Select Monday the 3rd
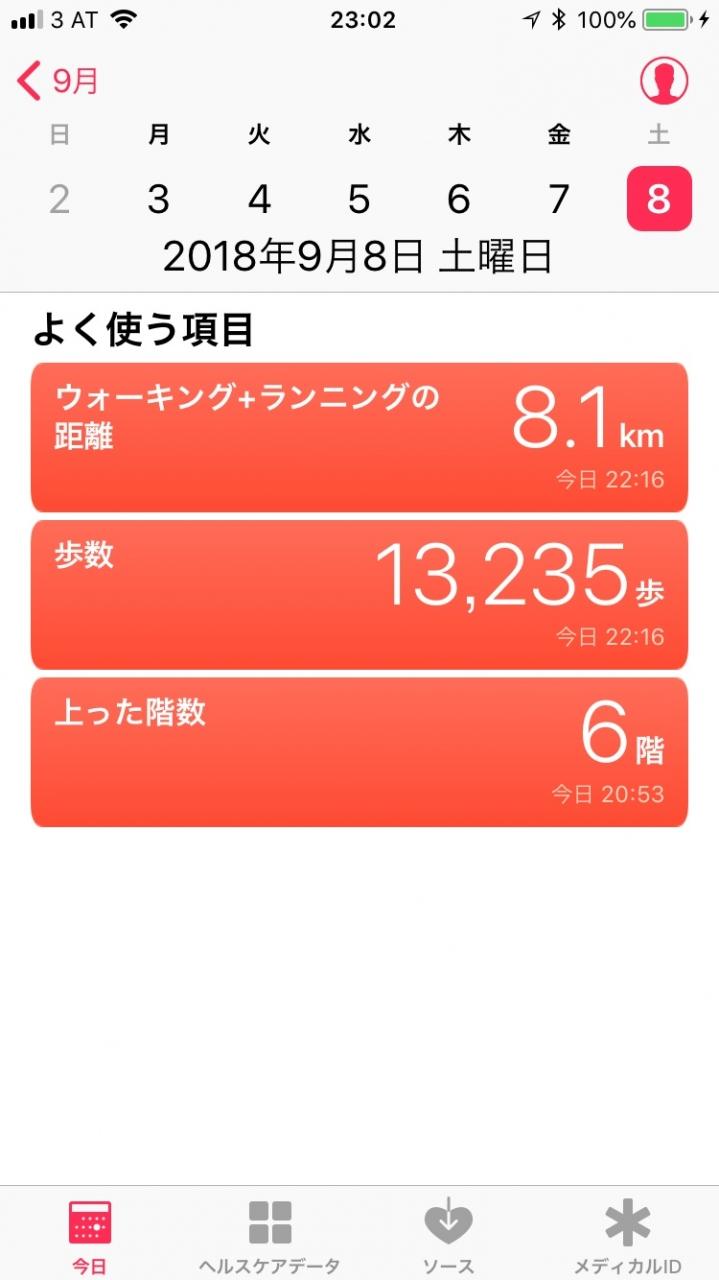 tap(159, 199)
